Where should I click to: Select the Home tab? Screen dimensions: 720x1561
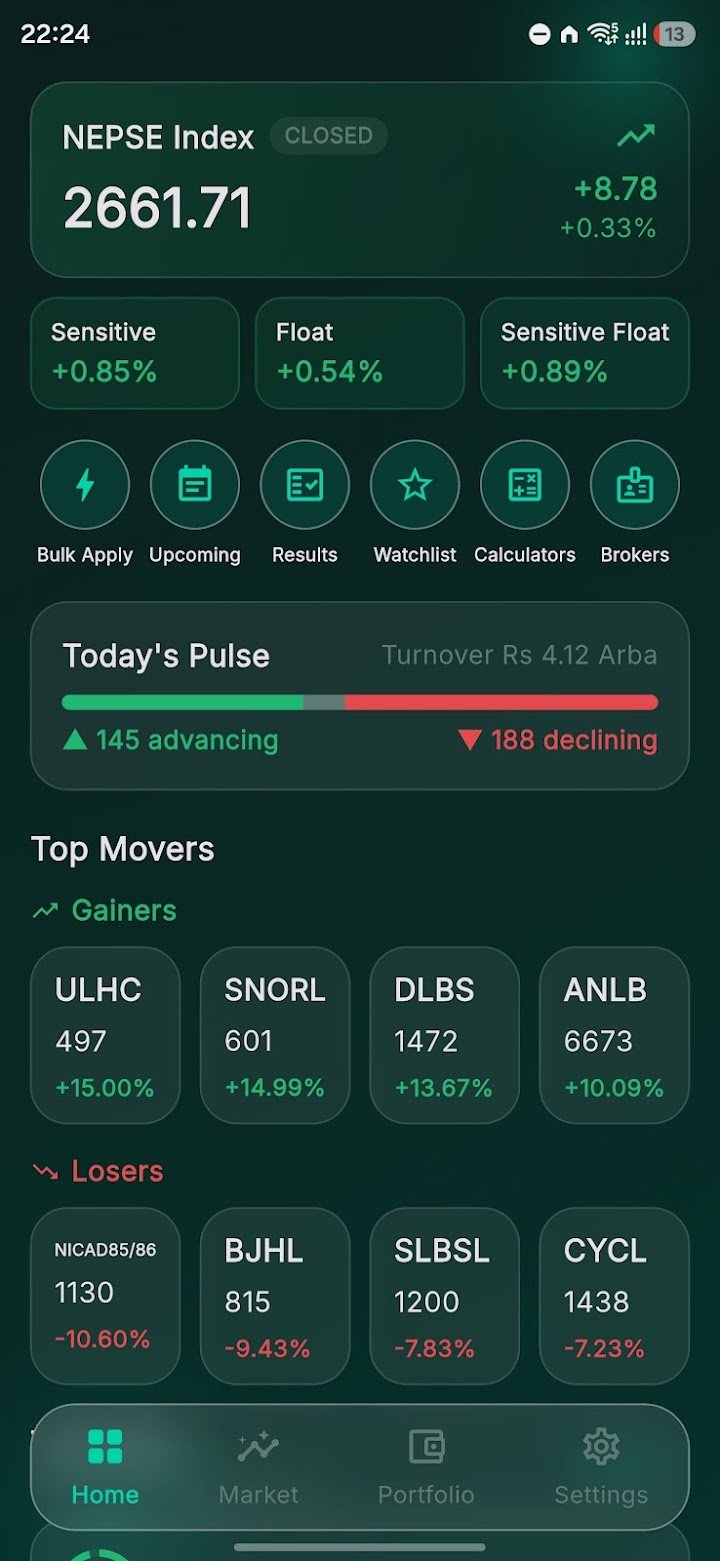pos(105,1468)
